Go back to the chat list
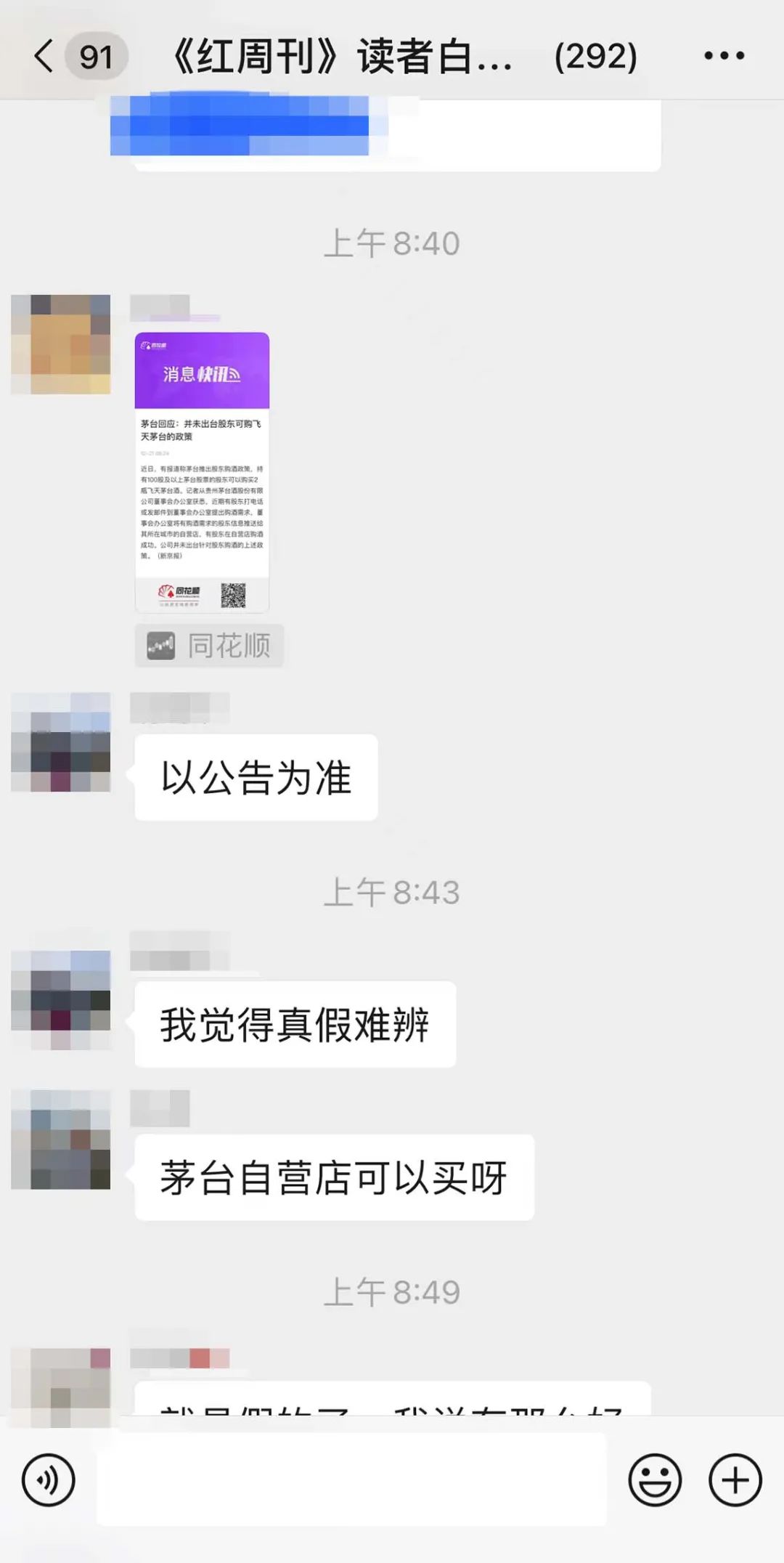This screenshot has width=784, height=1563. coord(45,57)
